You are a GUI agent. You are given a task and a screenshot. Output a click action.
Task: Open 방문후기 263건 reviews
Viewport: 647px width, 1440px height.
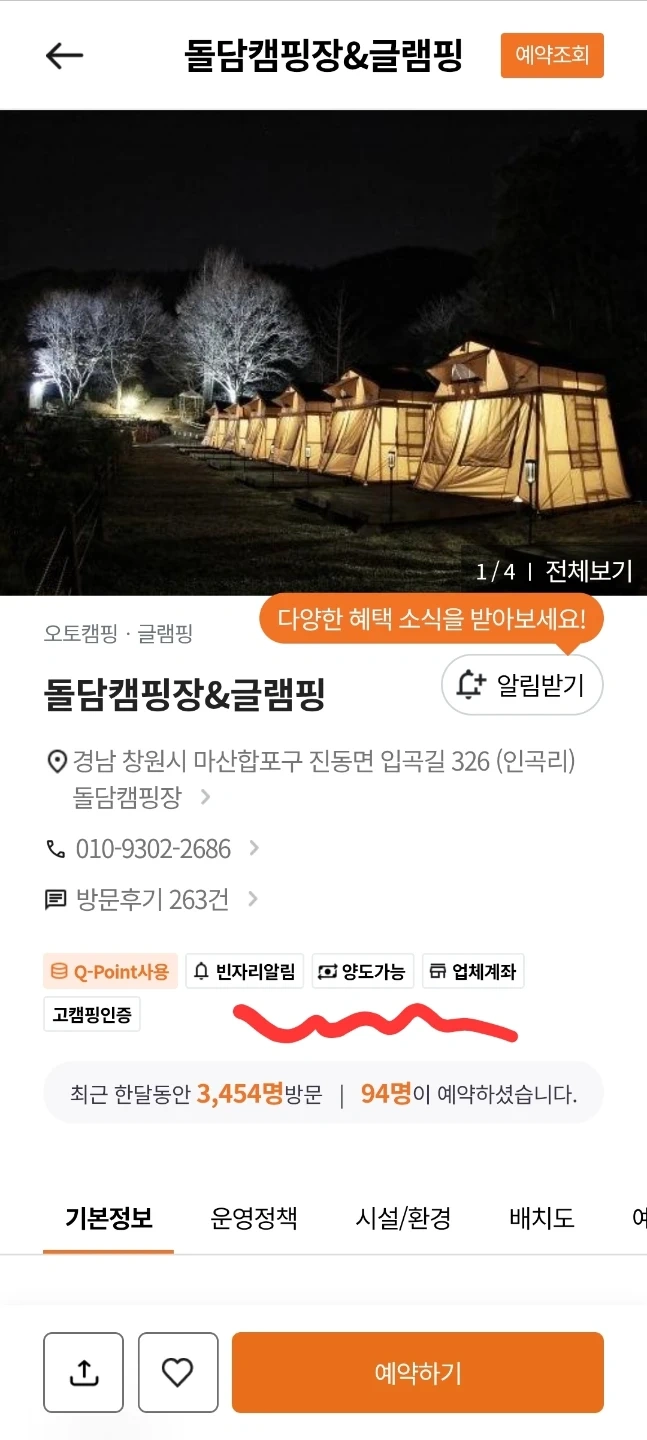coord(152,900)
